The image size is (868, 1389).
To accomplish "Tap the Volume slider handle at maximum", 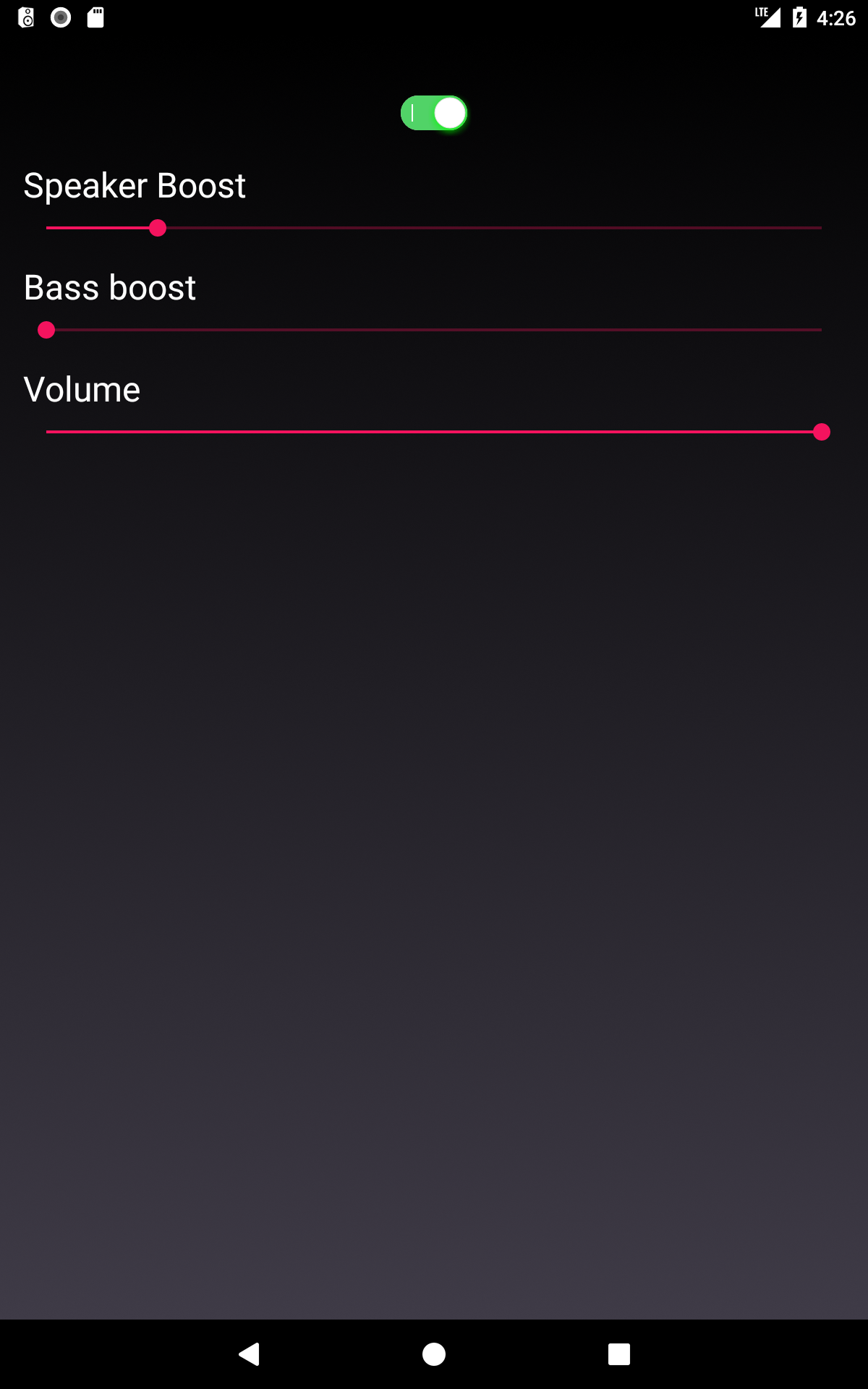I will click(821, 432).
